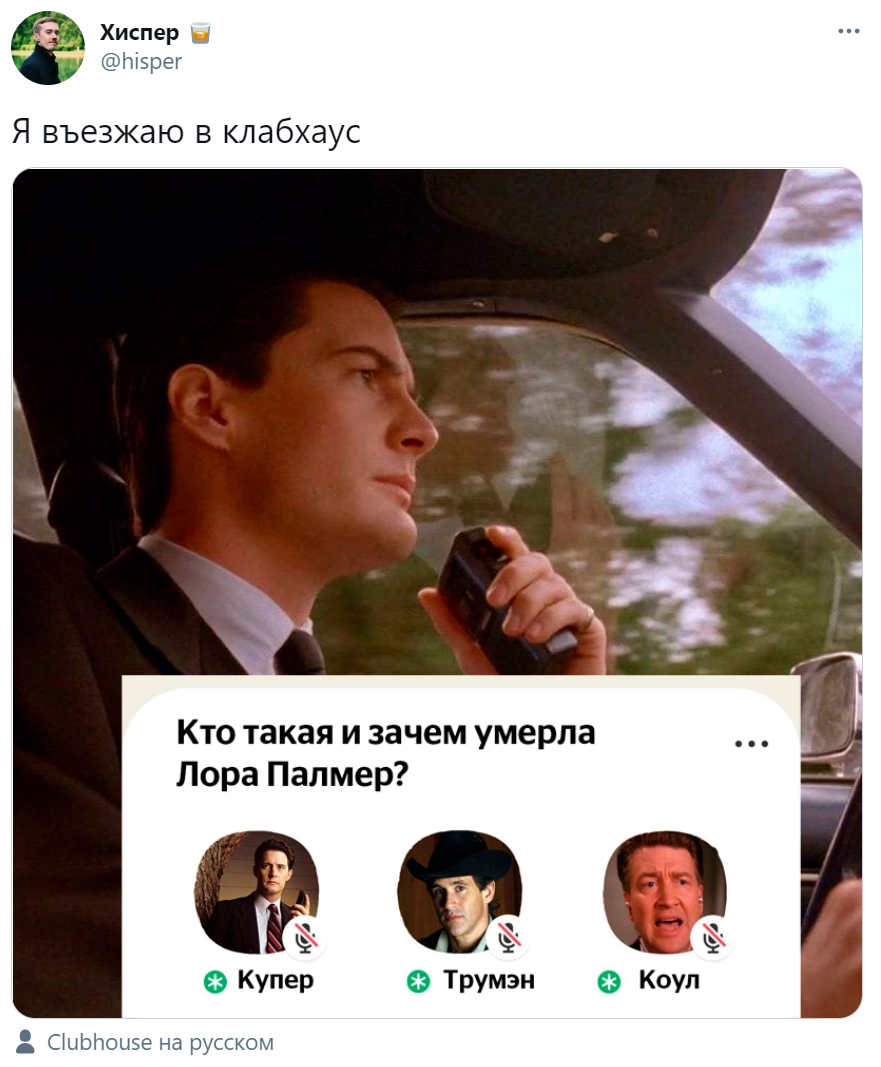
Task: Open the tweet's overflow menu
Action: 848,32
